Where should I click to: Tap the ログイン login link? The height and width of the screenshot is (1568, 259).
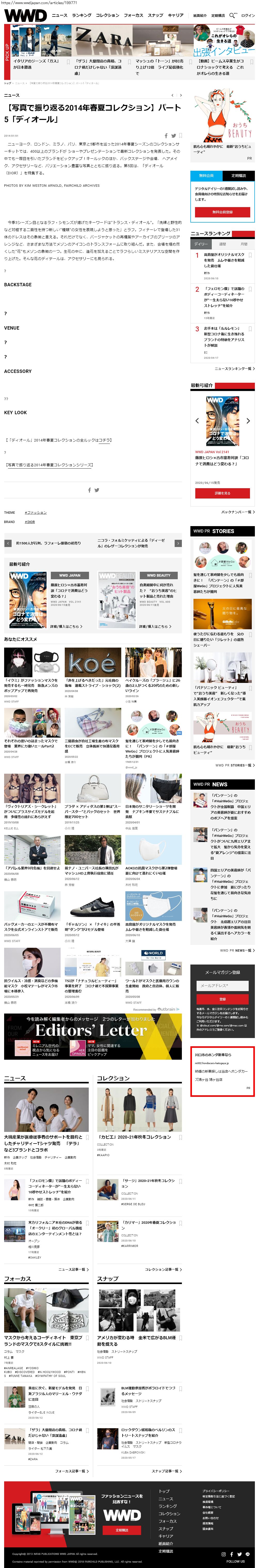point(248,15)
